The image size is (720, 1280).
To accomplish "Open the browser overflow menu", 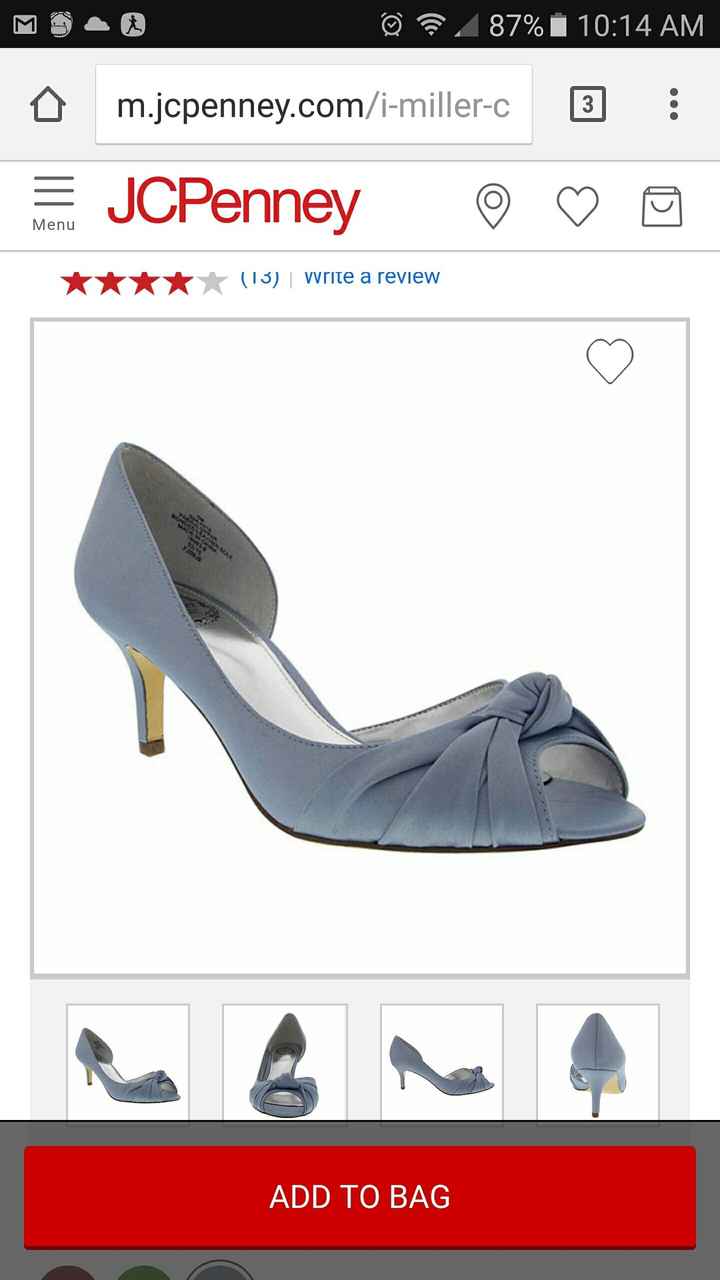I will [674, 104].
